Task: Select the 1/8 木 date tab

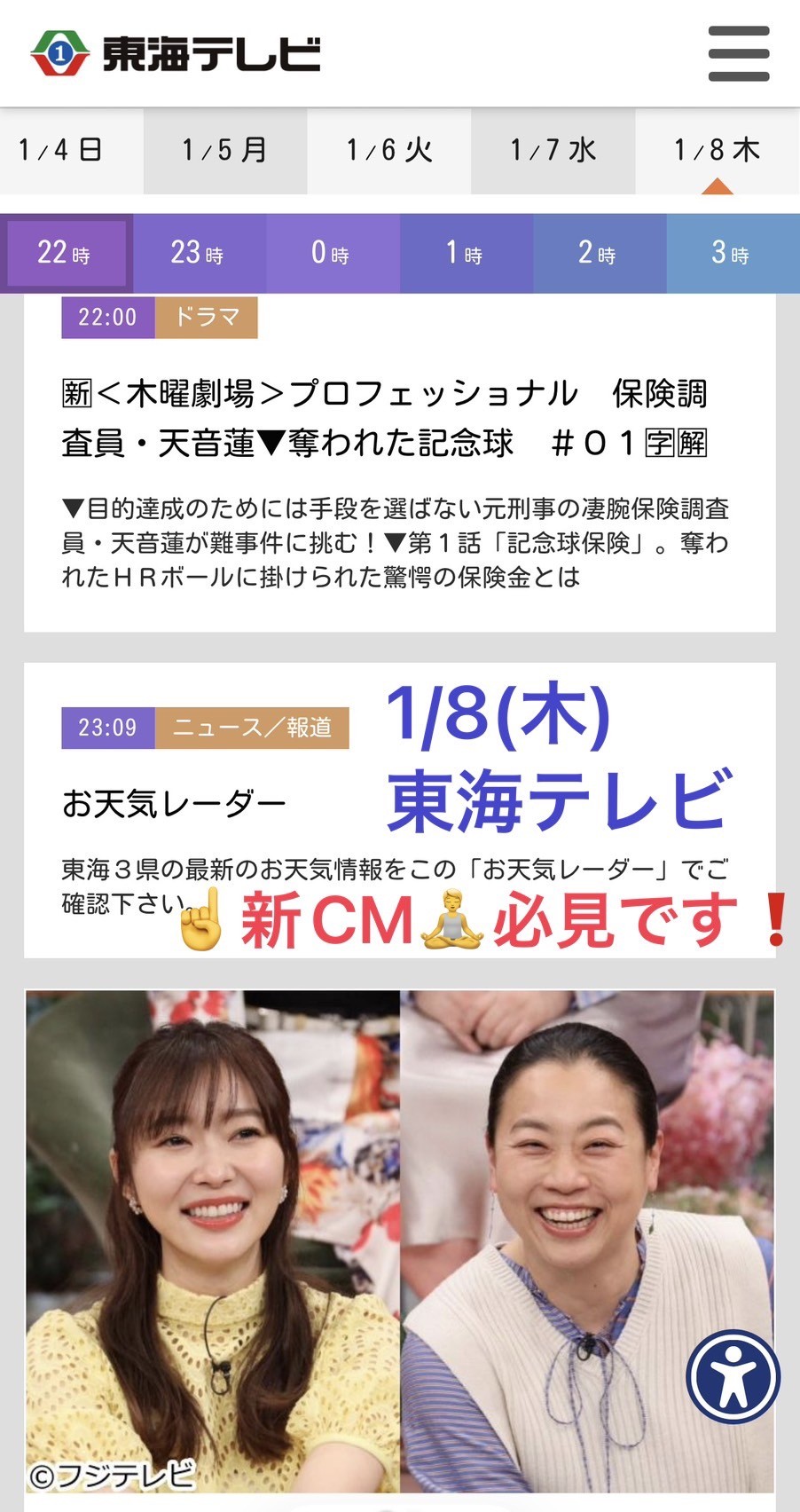Action: [x=717, y=150]
